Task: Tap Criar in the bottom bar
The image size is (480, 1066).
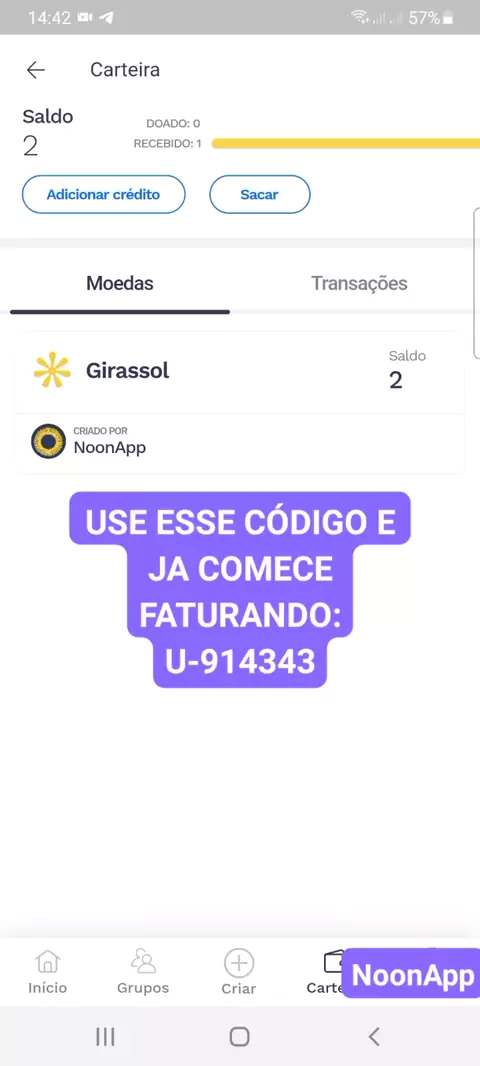Action: click(239, 972)
